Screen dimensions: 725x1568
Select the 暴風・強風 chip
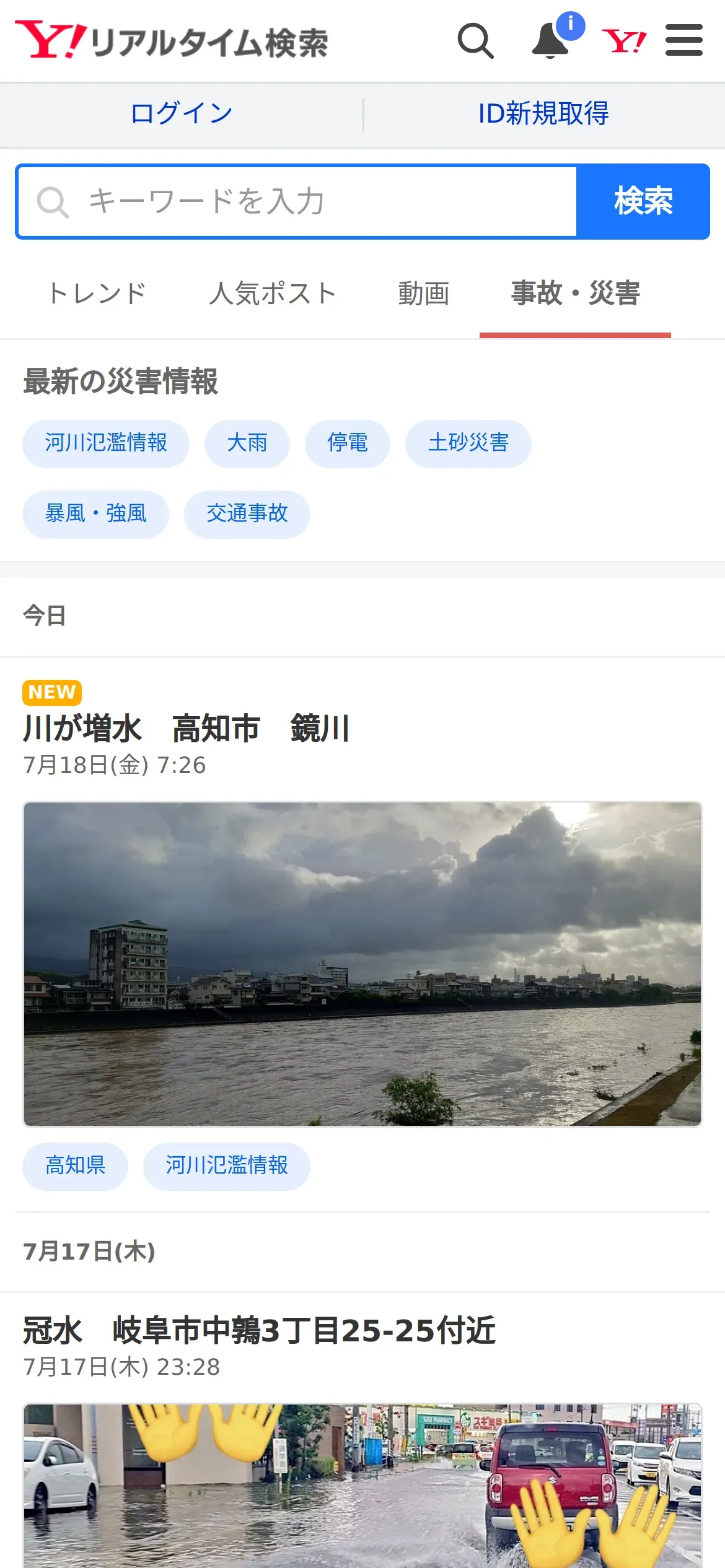pos(96,514)
